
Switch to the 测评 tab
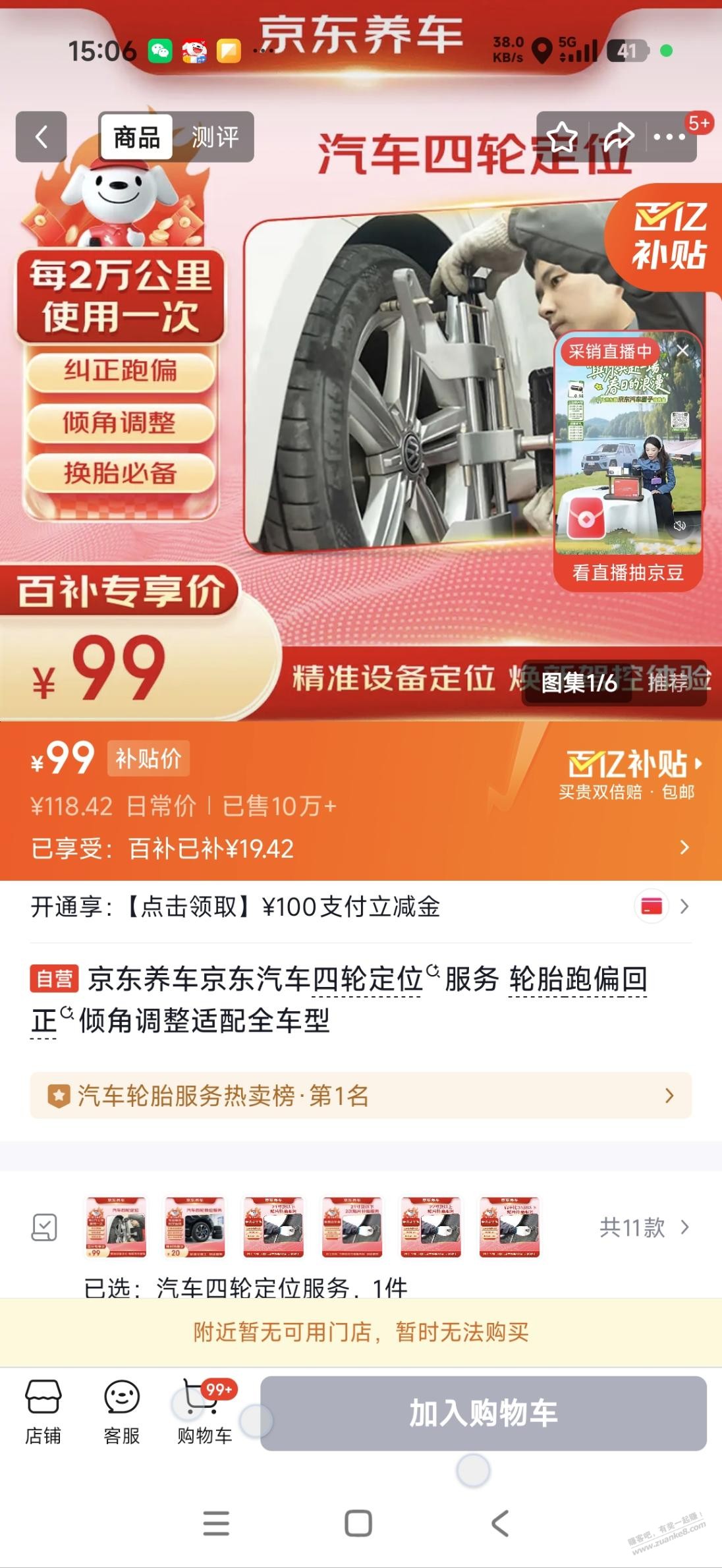pos(215,137)
